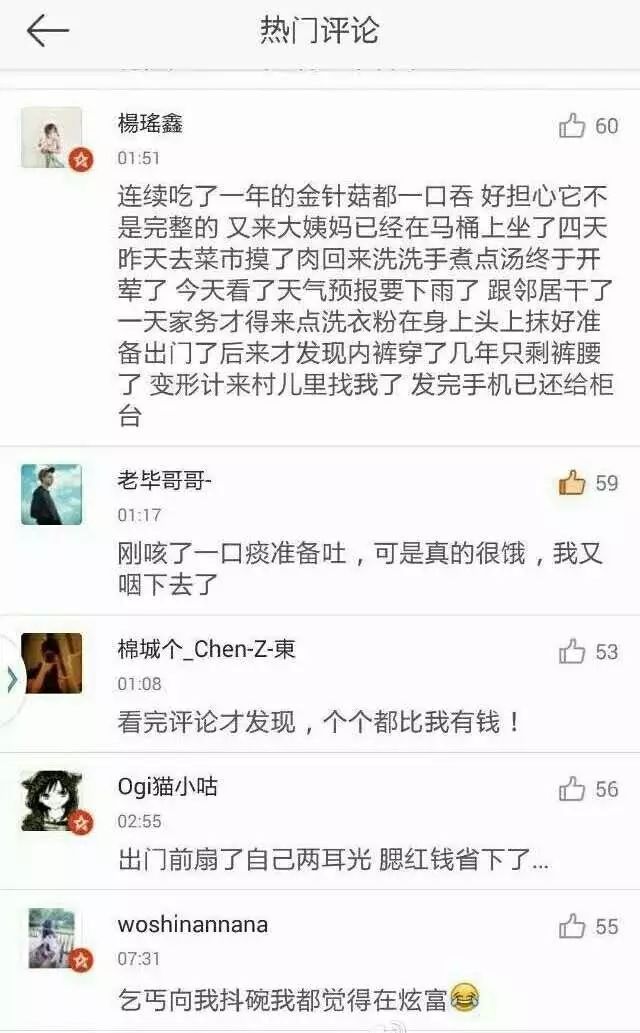Open 楊瑤鑫's profile avatar

52,137
